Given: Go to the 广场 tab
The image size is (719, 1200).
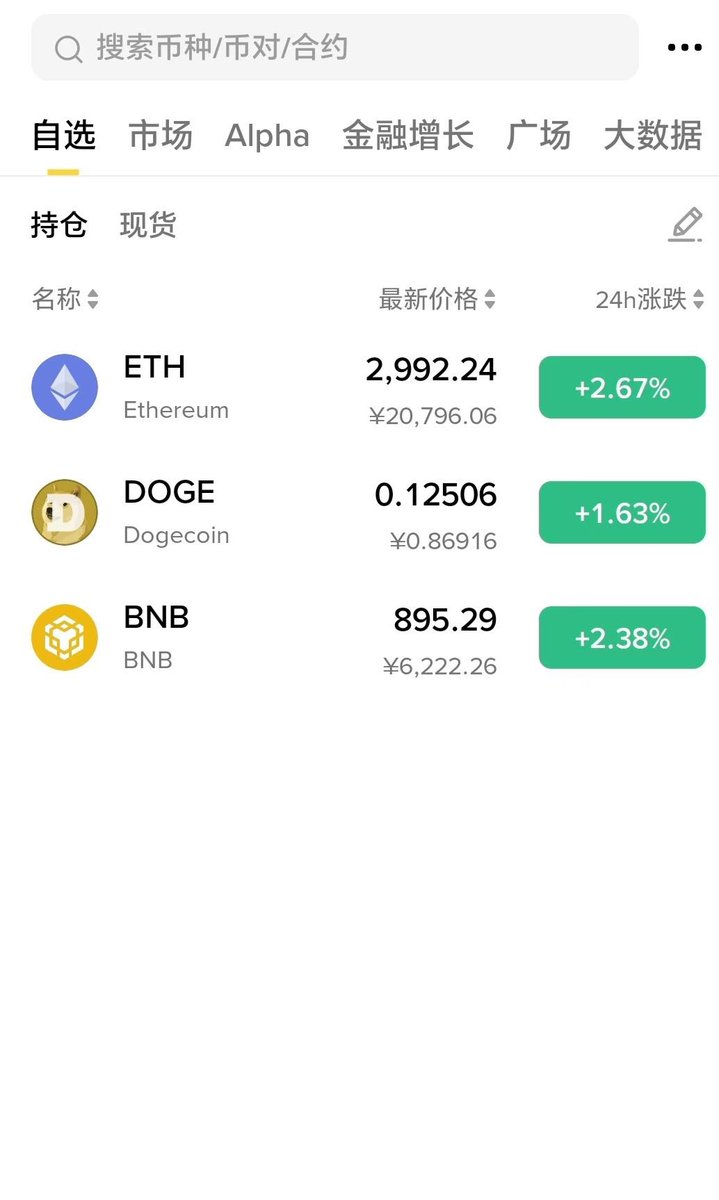Looking at the screenshot, I should click(x=539, y=135).
